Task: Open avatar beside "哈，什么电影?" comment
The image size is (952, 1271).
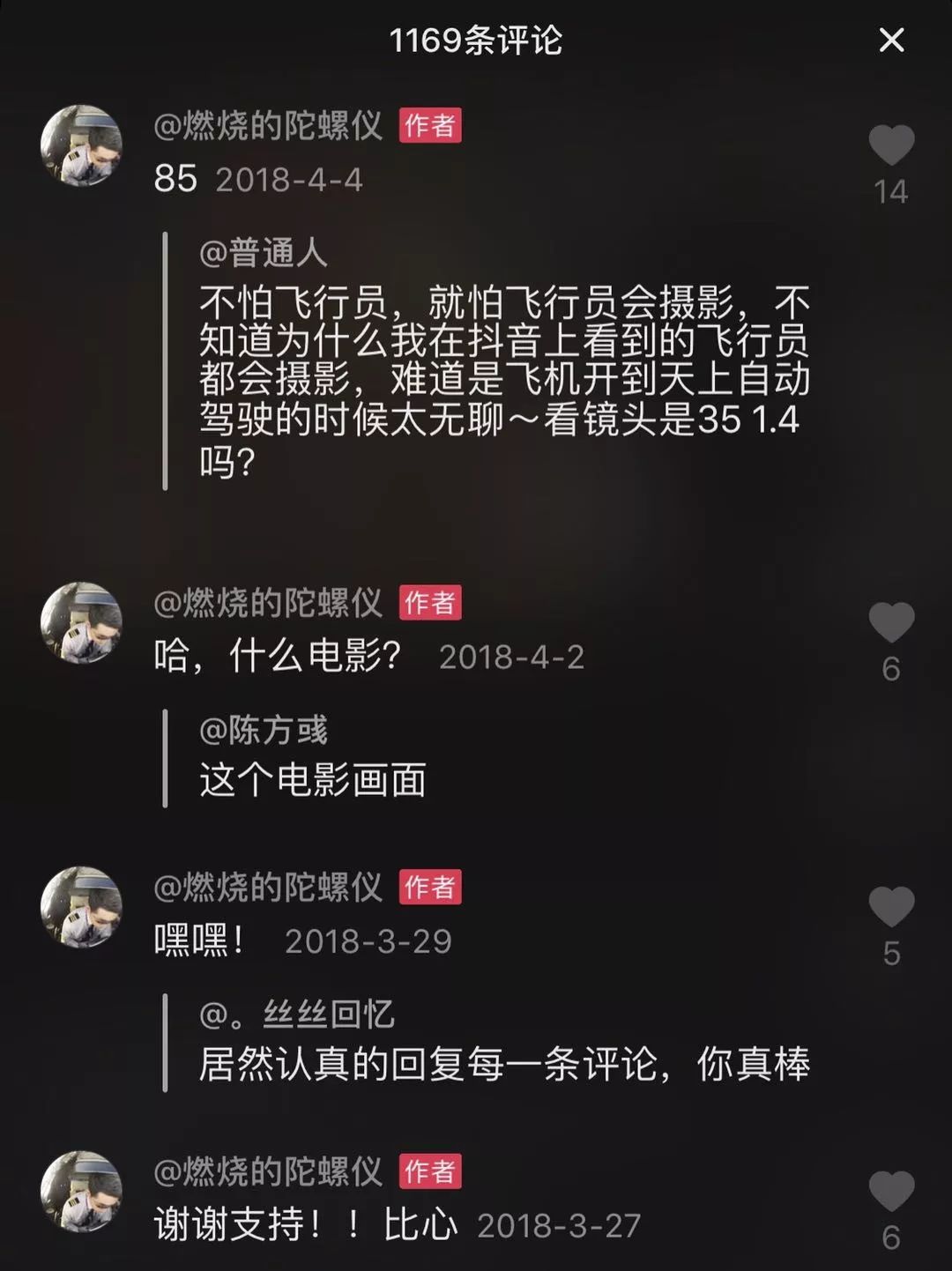Action: coord(81,622)
